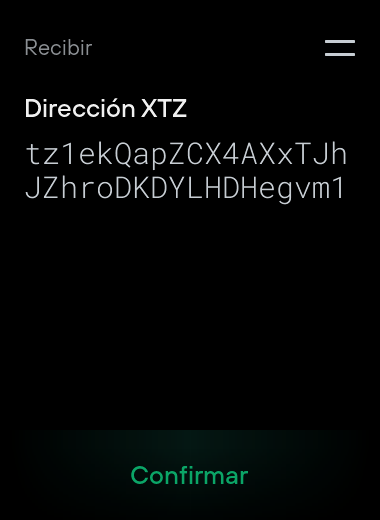Open the two-line menu icon
The width and height of the screenshot is (380, 520).
point(340,48)
